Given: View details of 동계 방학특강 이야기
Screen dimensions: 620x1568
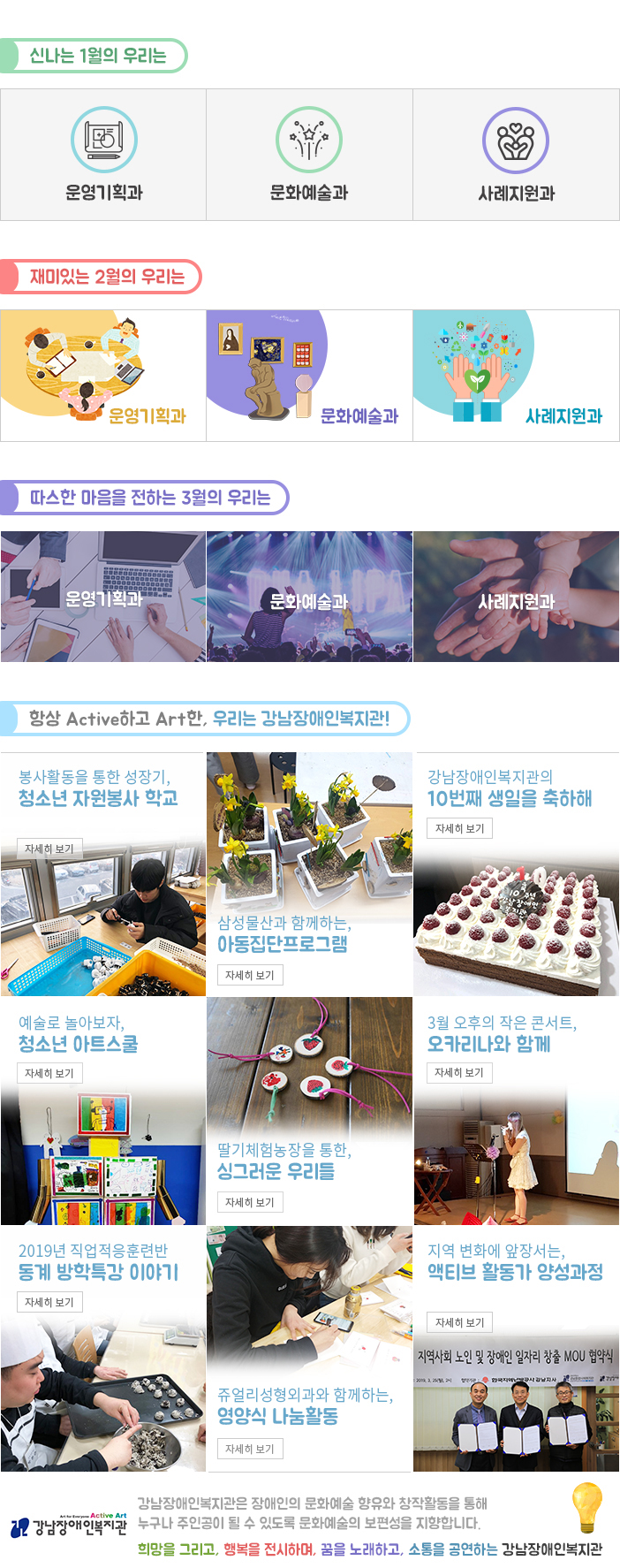Looking at the screenshot, I should pyautogui.click(x=49, y=1302).
